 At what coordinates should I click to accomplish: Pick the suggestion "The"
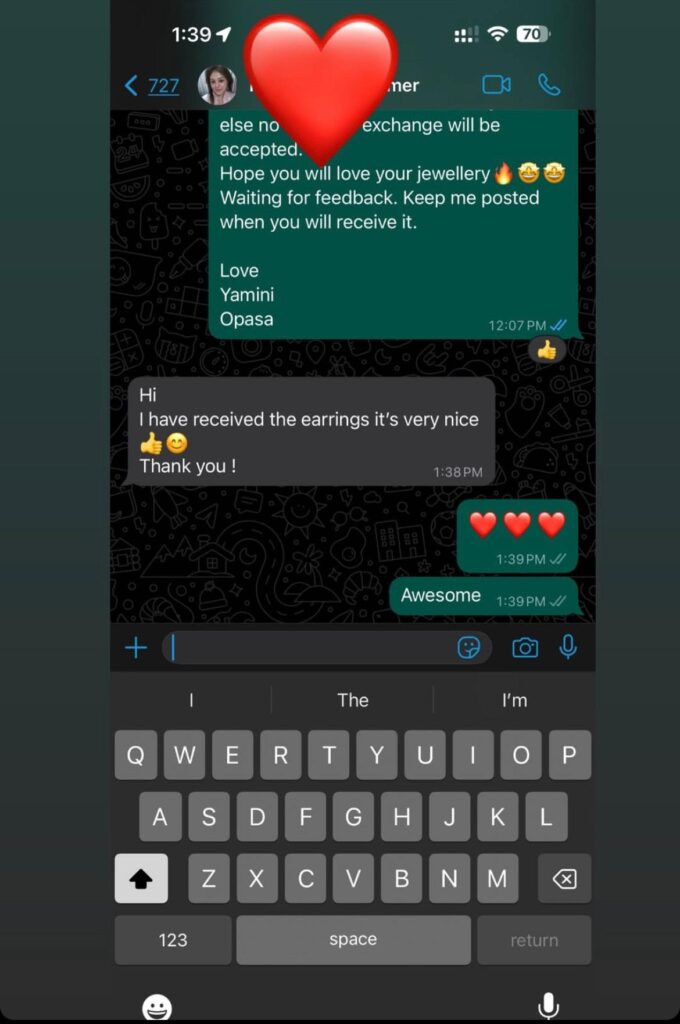[x=352, y=700]
